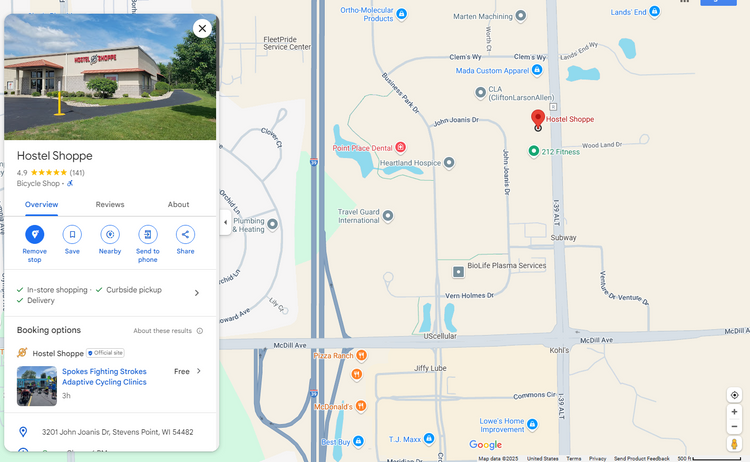Open Spokes Fighting Strokes Adaptive Cycling Clinics
The height and width of the screenshot is (462, 750).
click(x=104, y=376)
